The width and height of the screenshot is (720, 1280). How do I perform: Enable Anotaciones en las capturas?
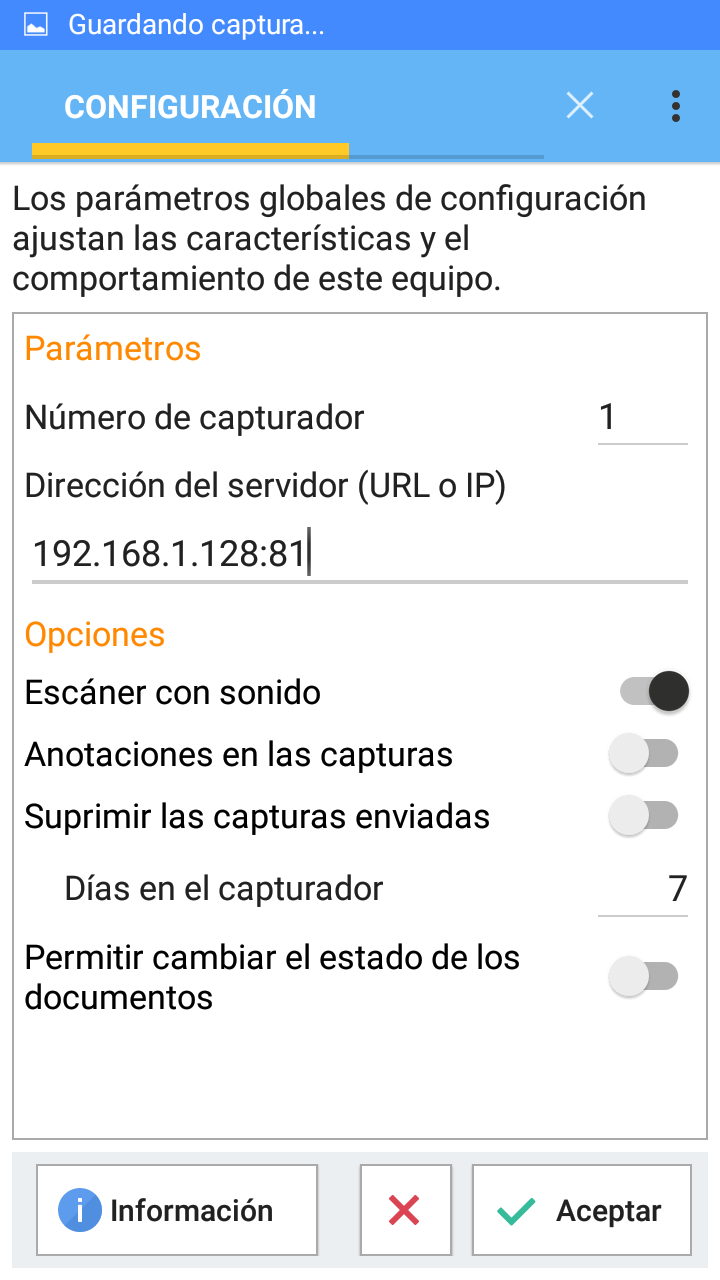[644, 754]
